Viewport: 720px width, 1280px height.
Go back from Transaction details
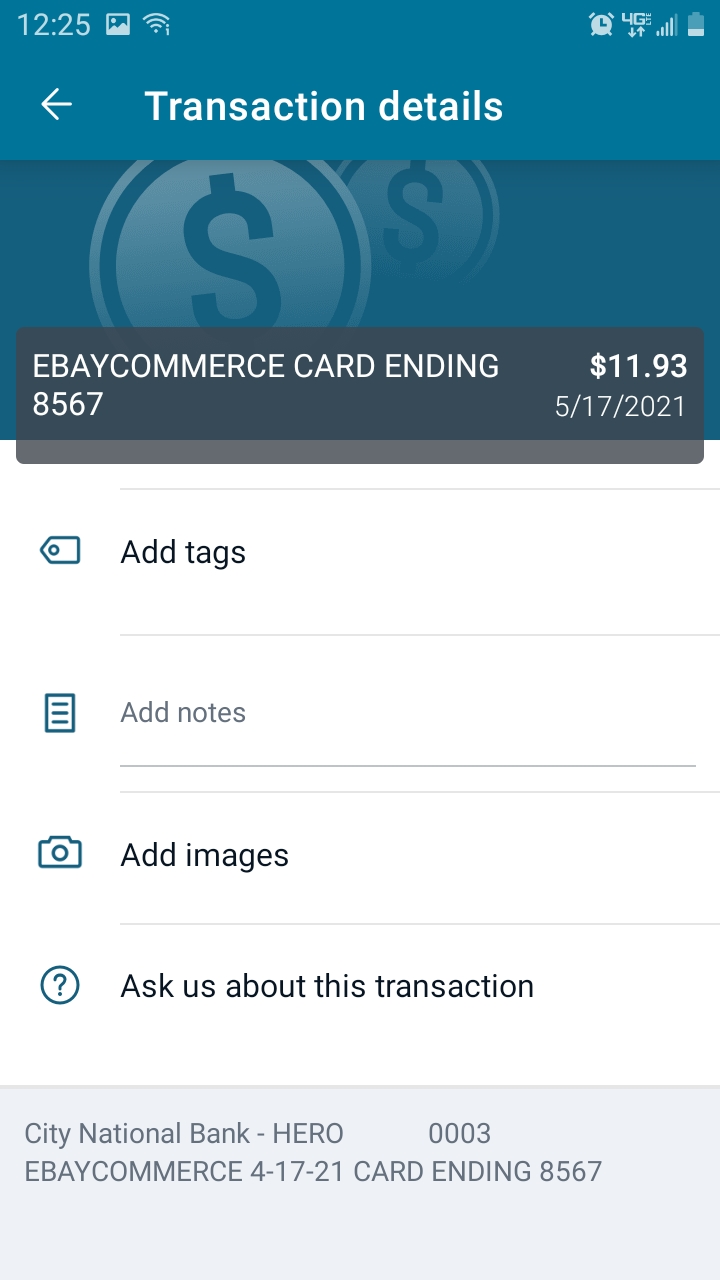point(57,105)
